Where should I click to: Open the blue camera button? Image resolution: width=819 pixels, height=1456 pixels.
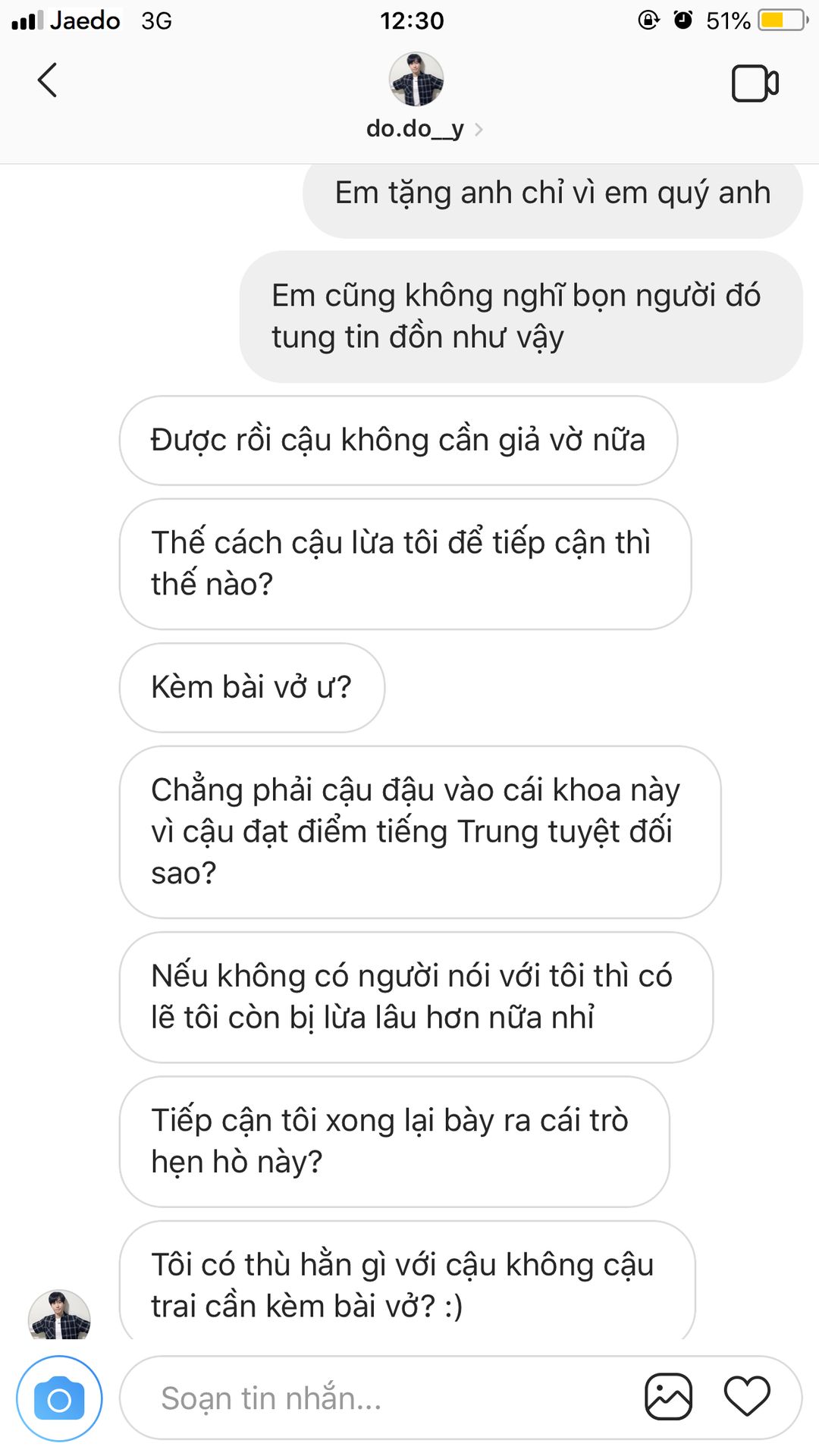59,1398
